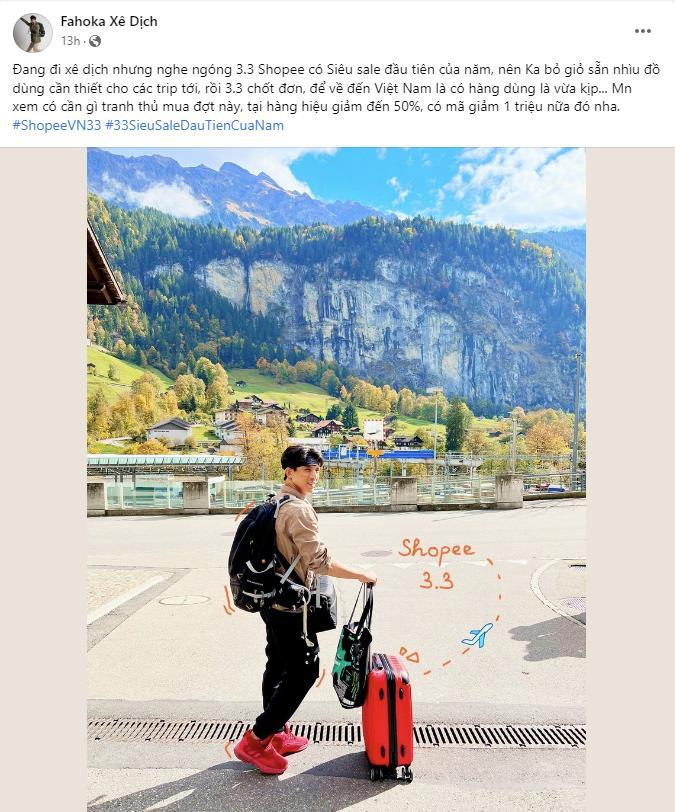Open the Fahoka Xê Dịch page name

(x=109, y=21)
